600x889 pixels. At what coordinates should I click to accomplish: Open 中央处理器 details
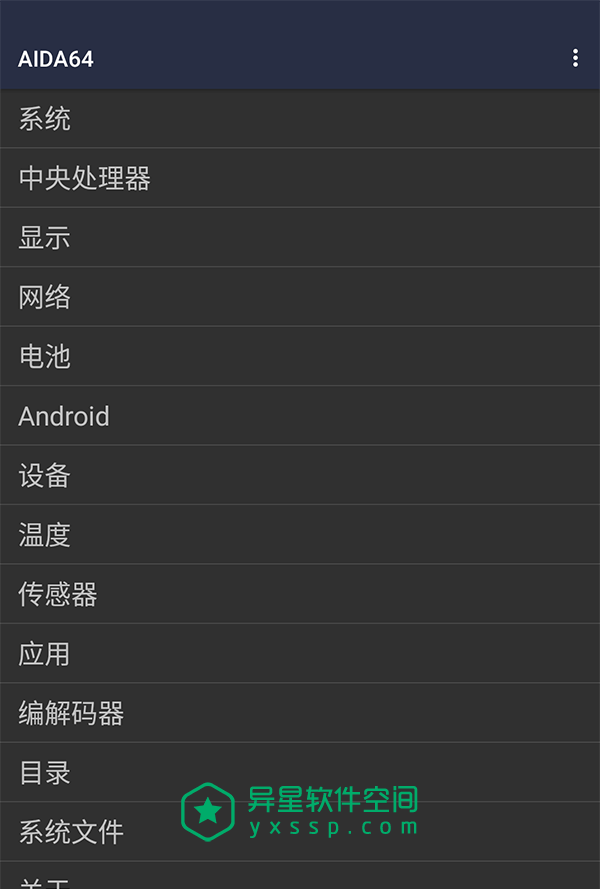click(x=300, y=178)
